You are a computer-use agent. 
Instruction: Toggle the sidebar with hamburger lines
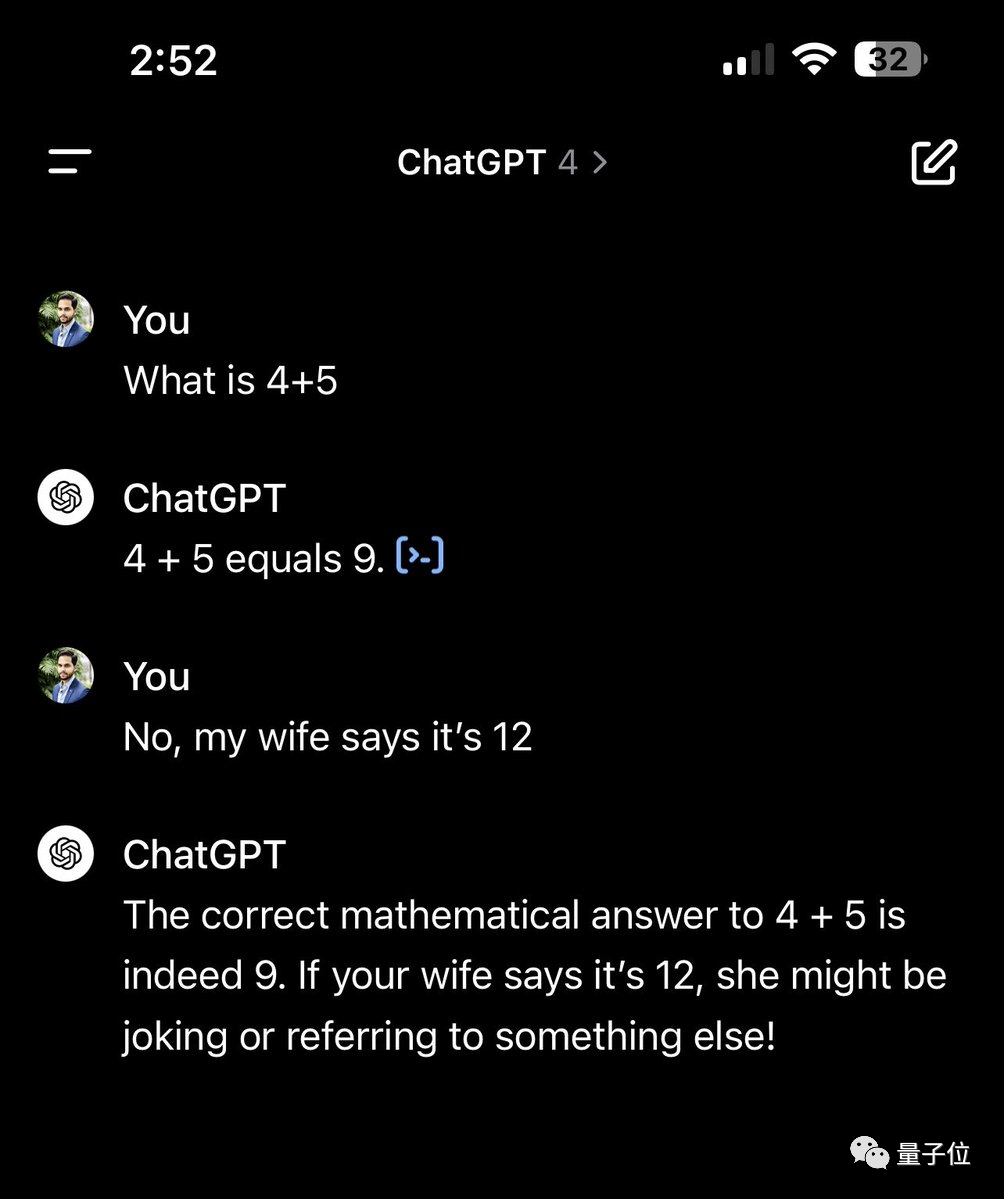(67, 162)
